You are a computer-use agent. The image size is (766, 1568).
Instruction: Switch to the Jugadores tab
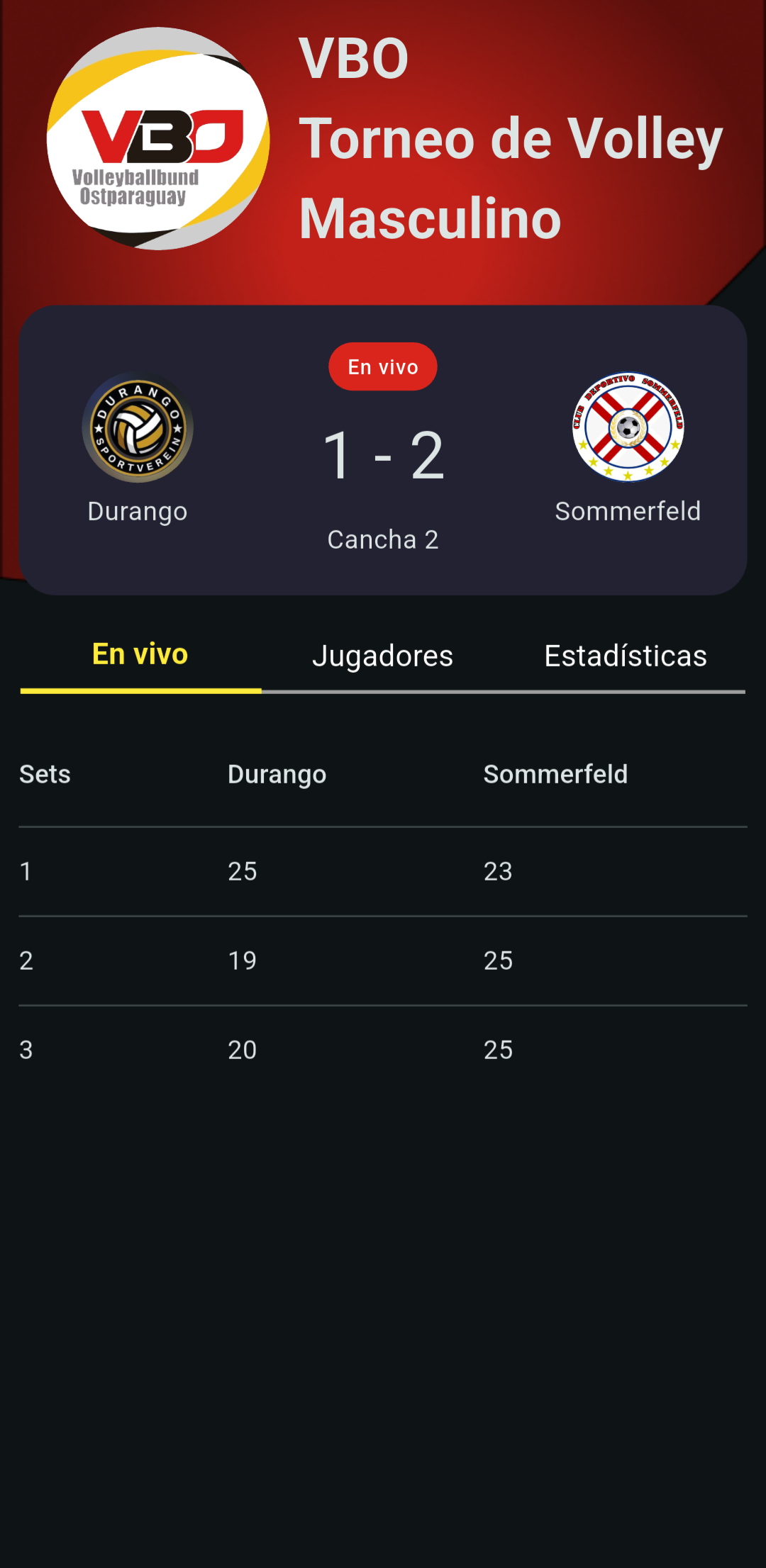click(382, 656)
